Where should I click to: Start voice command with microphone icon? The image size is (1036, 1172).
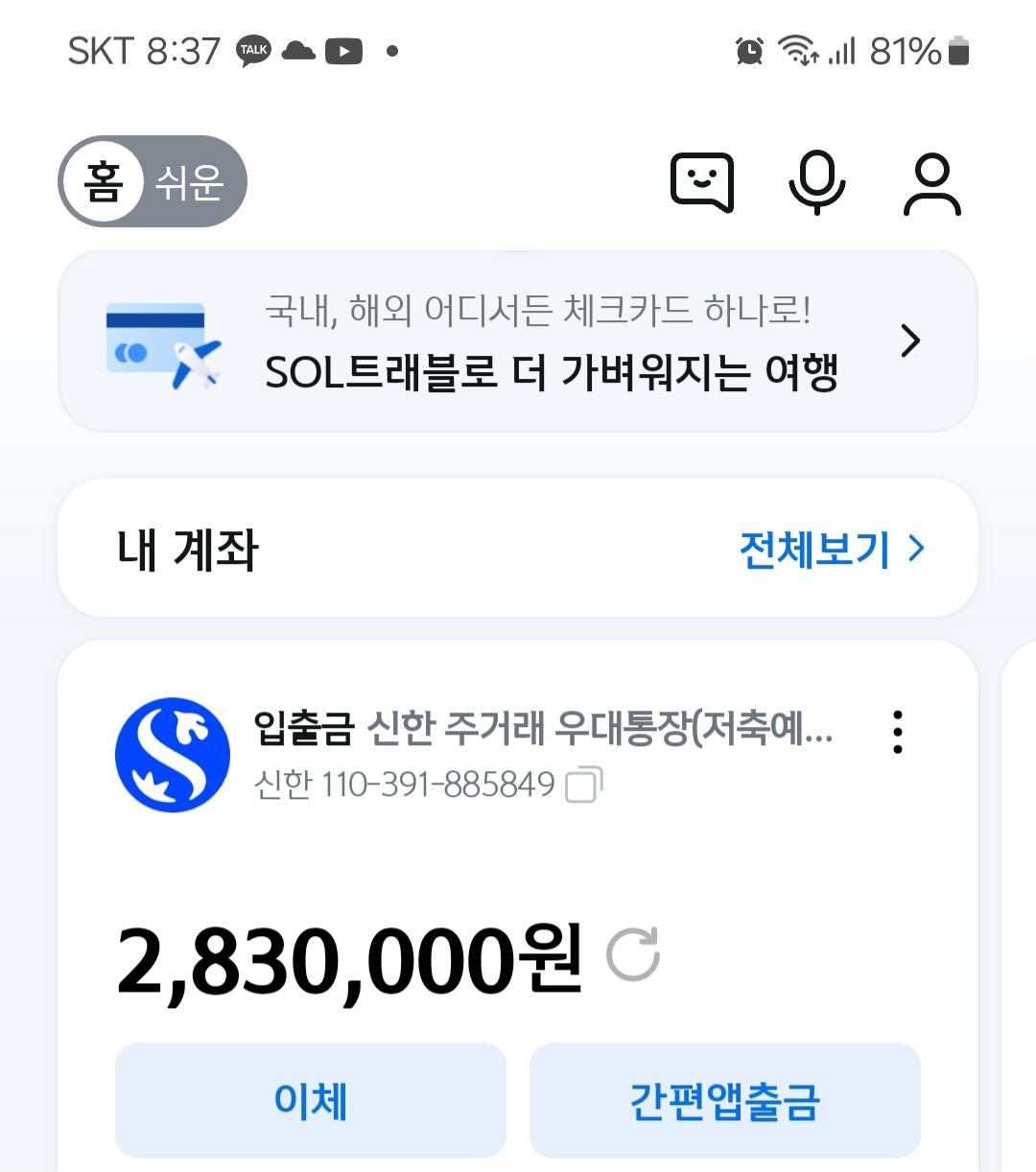tap(816, 181)
